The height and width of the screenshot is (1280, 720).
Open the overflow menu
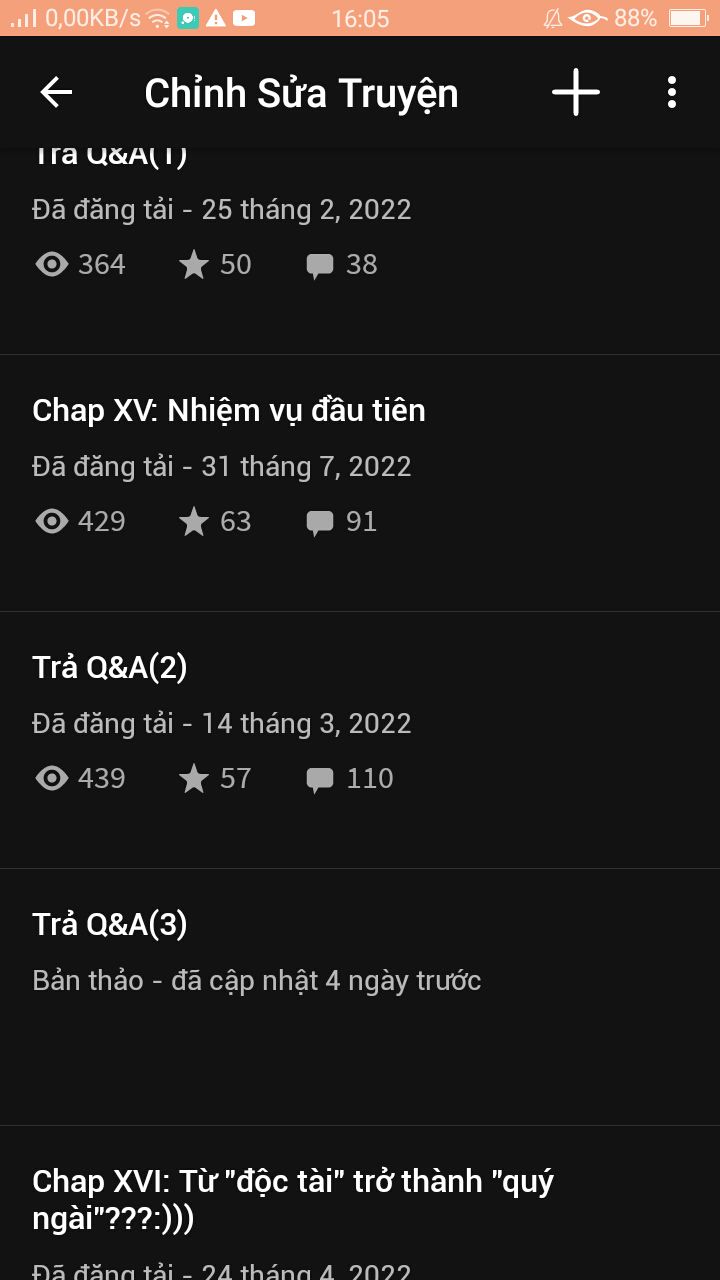[x=671, y=93]
